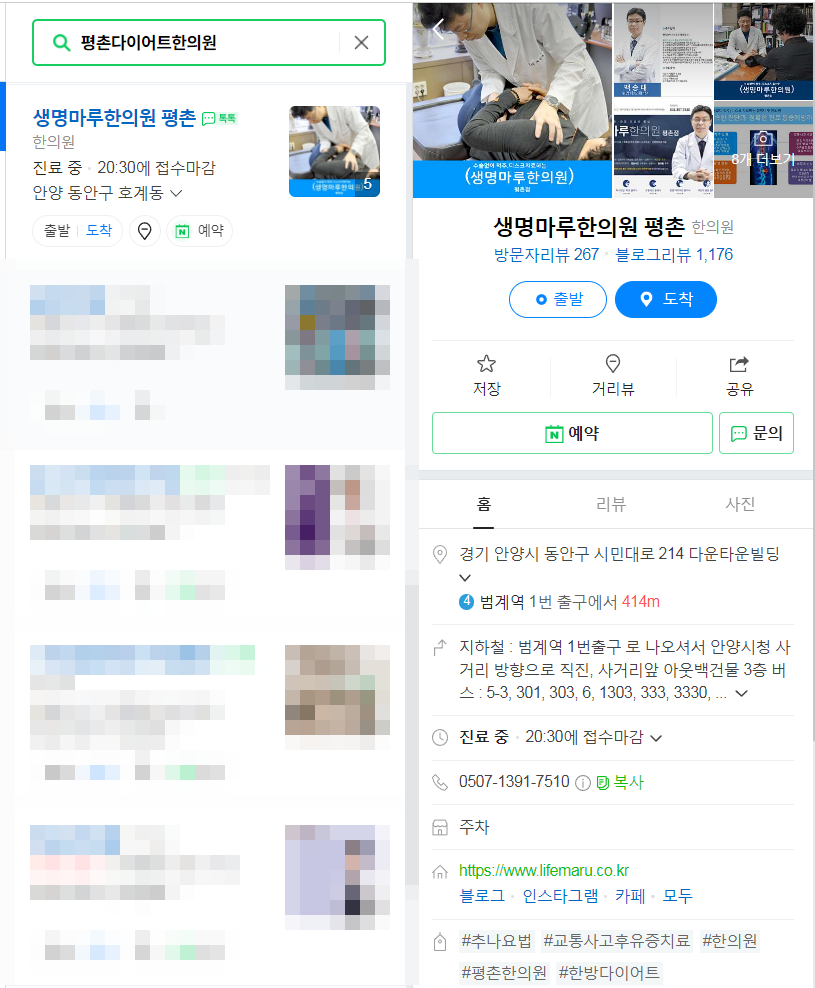Open the 문의 inquiry button

click(x=756, y=433)
